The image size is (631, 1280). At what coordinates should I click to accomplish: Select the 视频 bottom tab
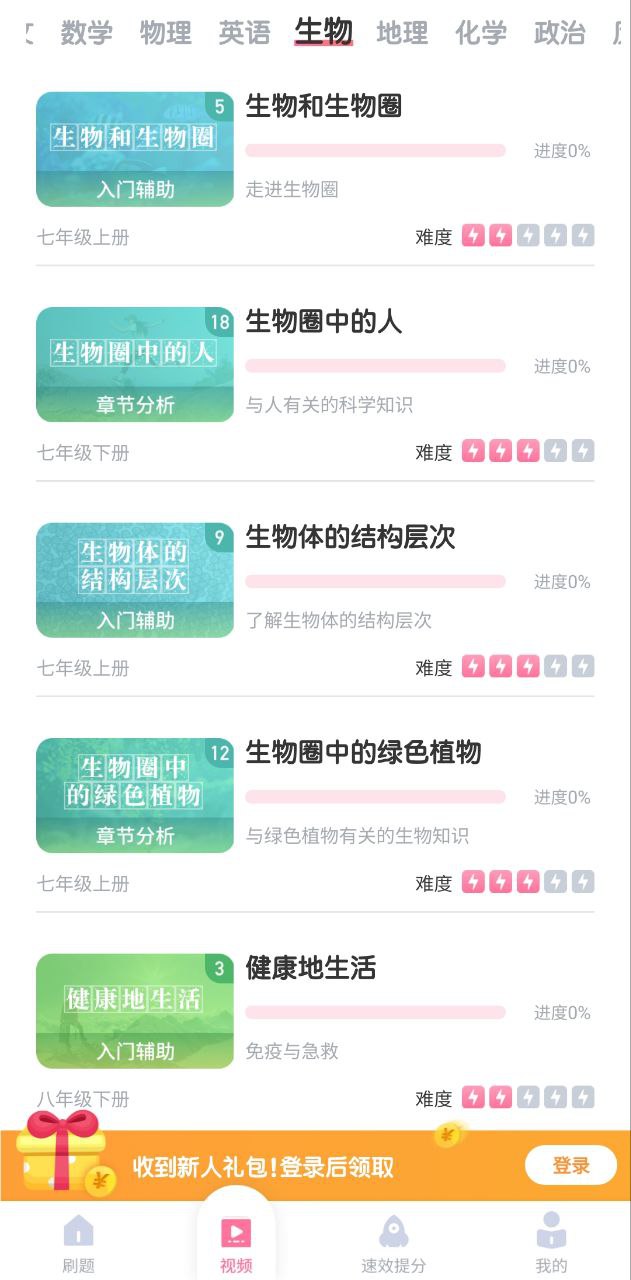pos(236,1243)
